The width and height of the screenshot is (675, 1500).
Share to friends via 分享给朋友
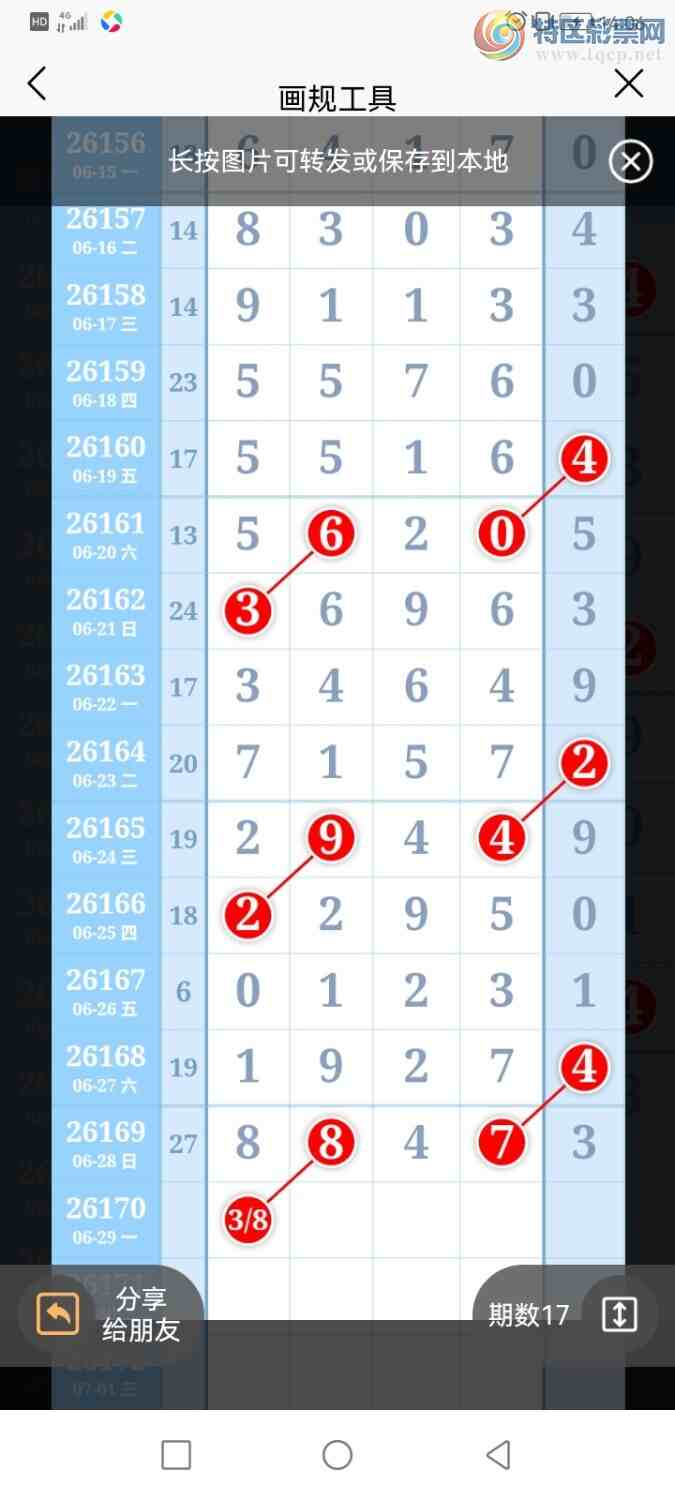pos(110,1315)
